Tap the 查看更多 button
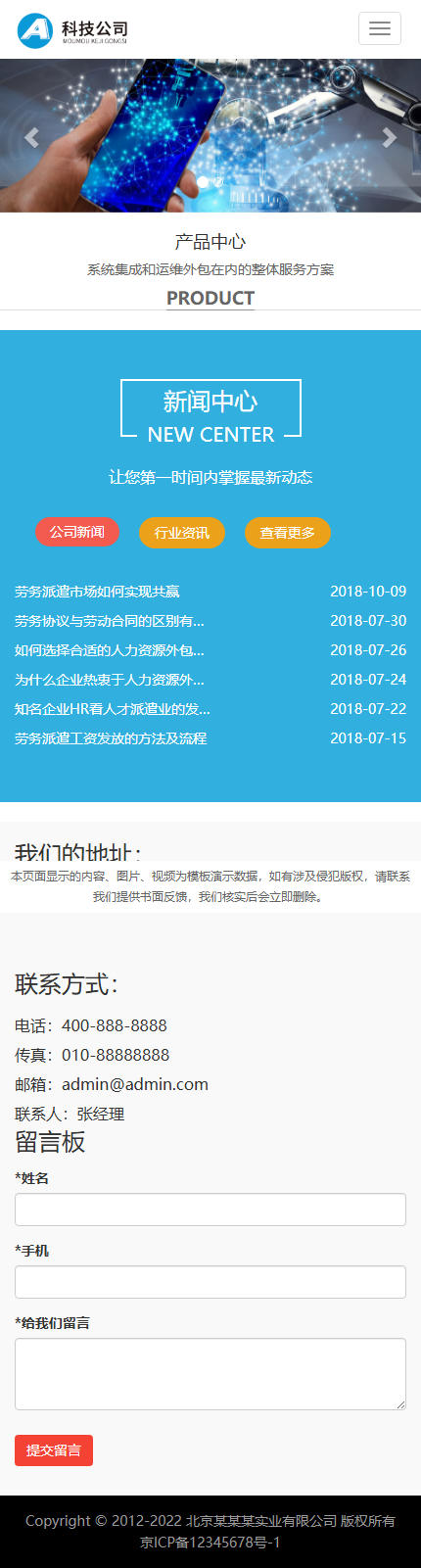 pos(288,533)
